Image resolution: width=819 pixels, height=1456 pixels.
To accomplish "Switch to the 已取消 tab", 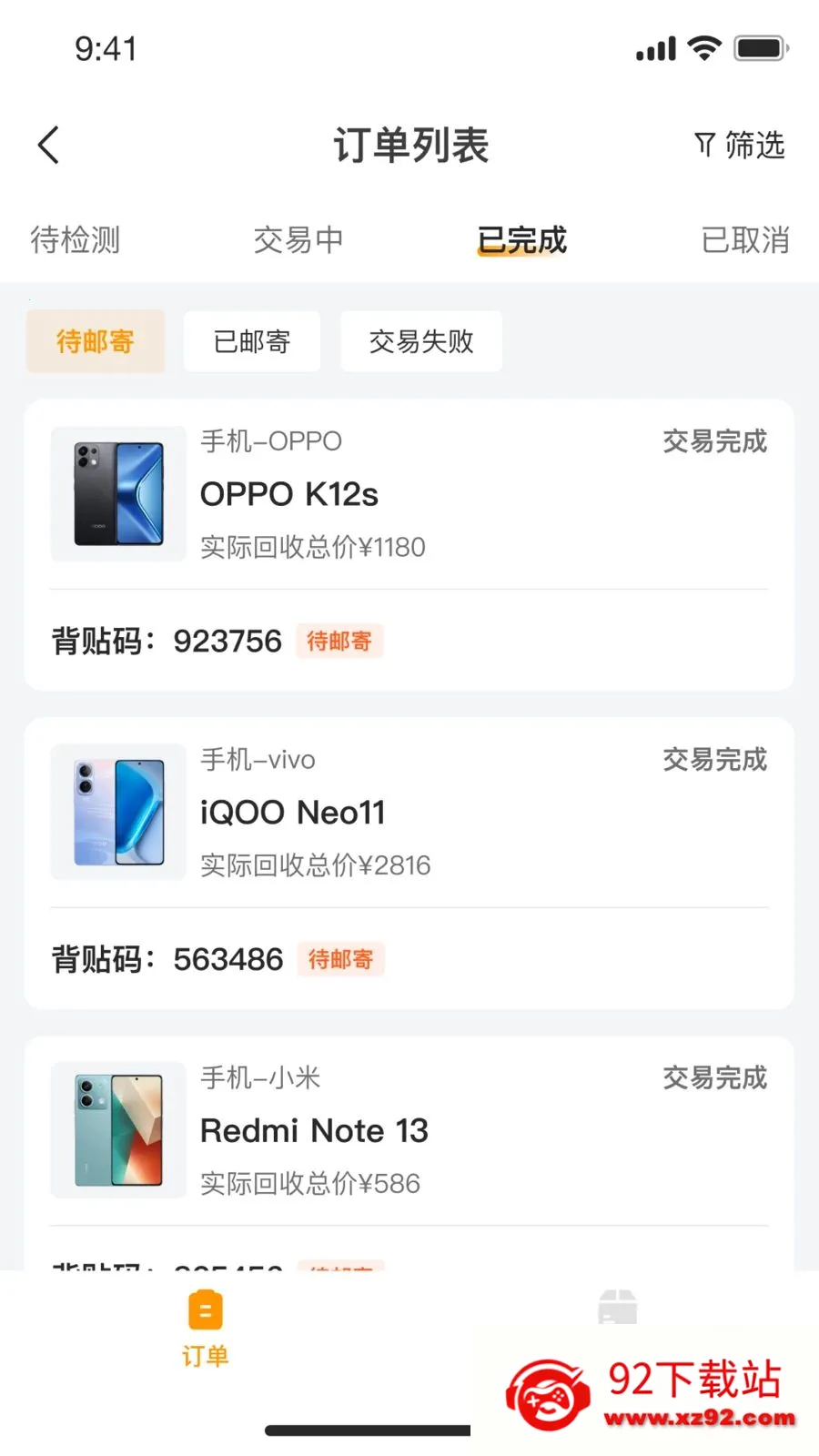I will (744, 240).
